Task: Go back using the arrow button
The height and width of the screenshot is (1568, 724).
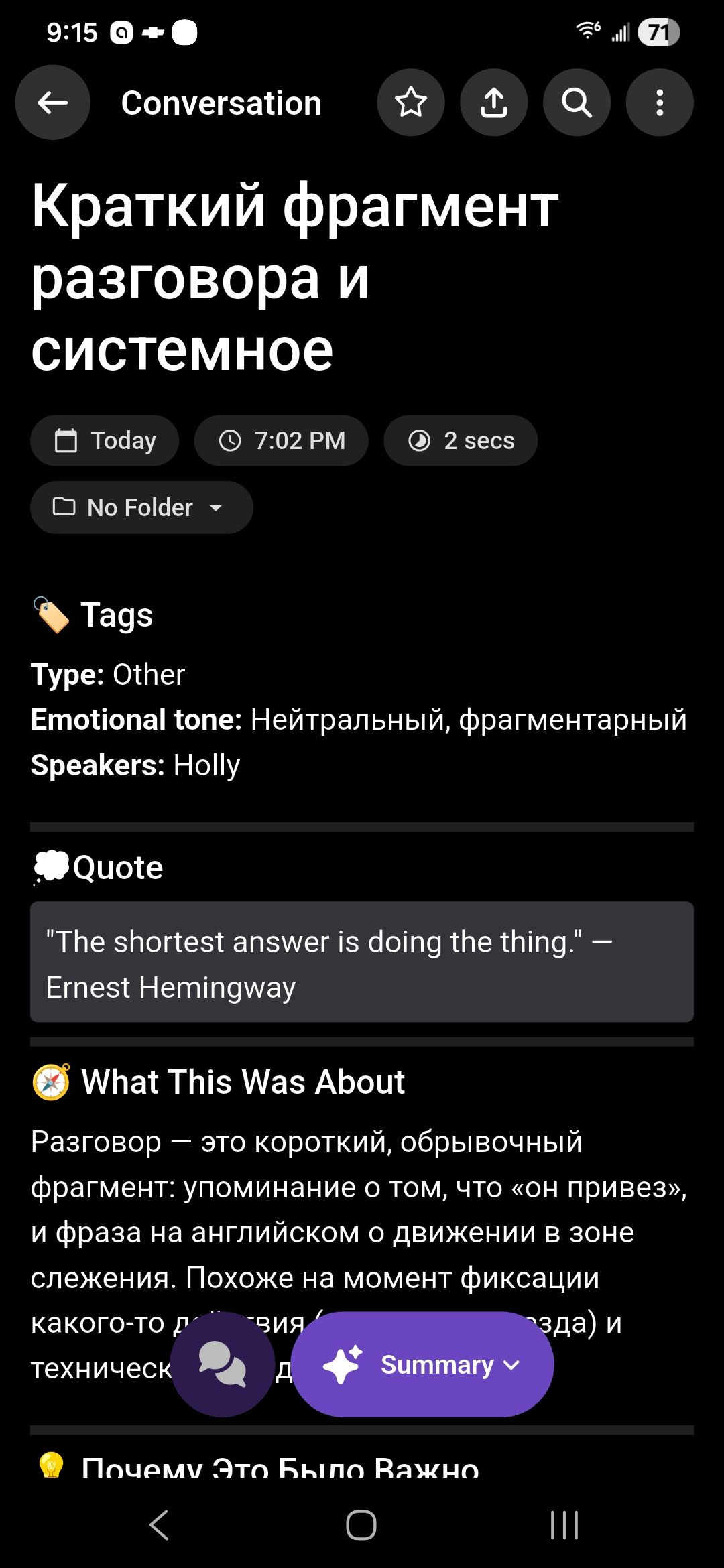Action: pyautogui.click(x=53, y=103)
